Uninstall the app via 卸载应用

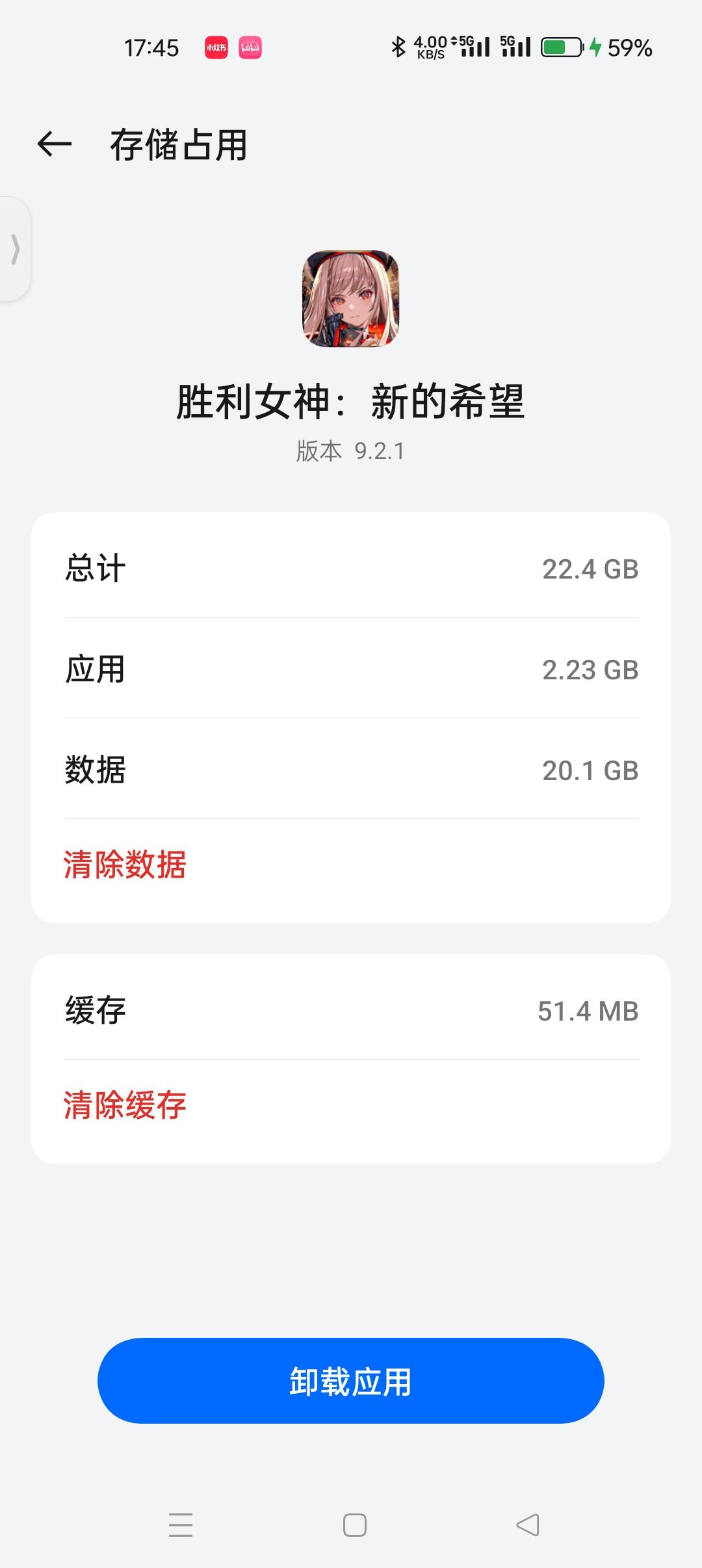click(351, 1381)
